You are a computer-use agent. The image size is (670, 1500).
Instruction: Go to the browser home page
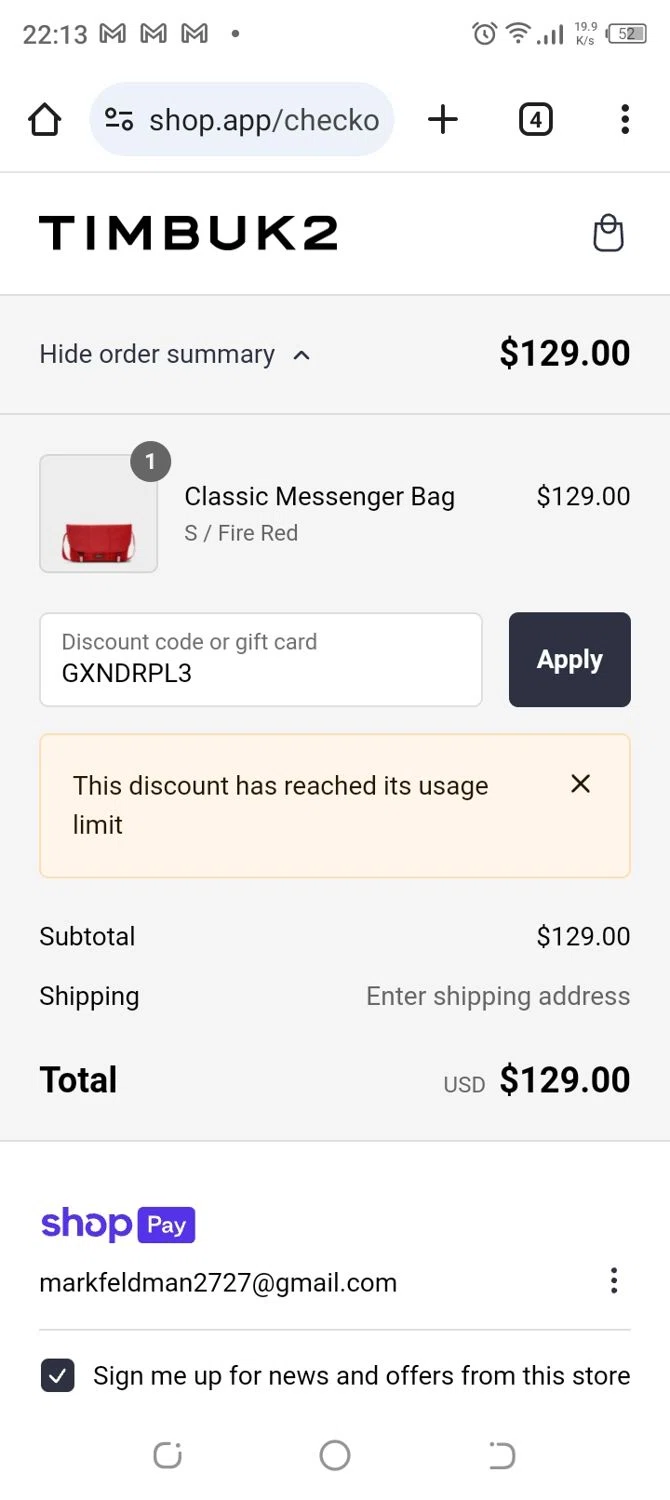(45, 120)
